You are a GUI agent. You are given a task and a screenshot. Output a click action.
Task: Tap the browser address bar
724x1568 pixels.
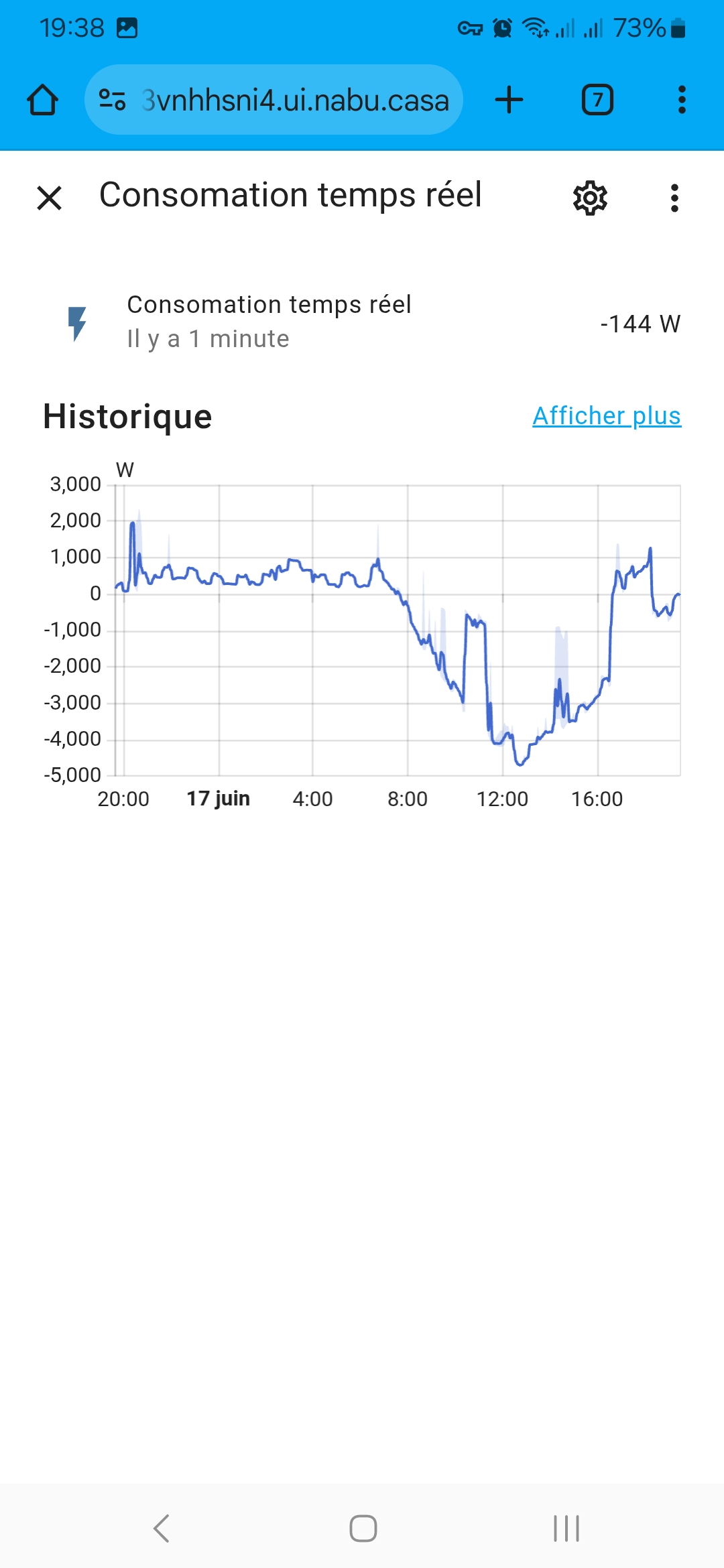point(274,100)
